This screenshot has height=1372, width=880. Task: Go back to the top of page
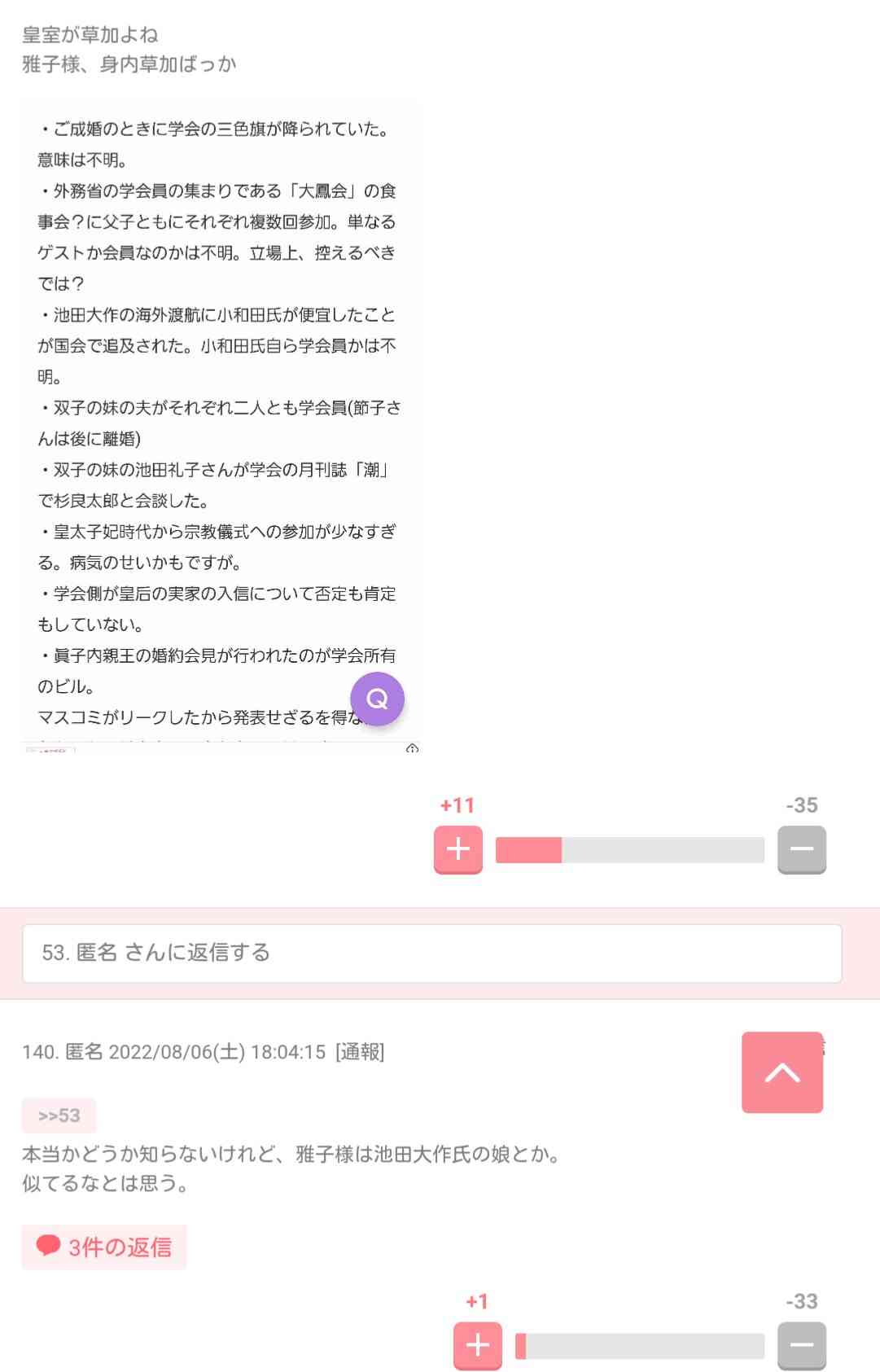(x=781, y=1072)
